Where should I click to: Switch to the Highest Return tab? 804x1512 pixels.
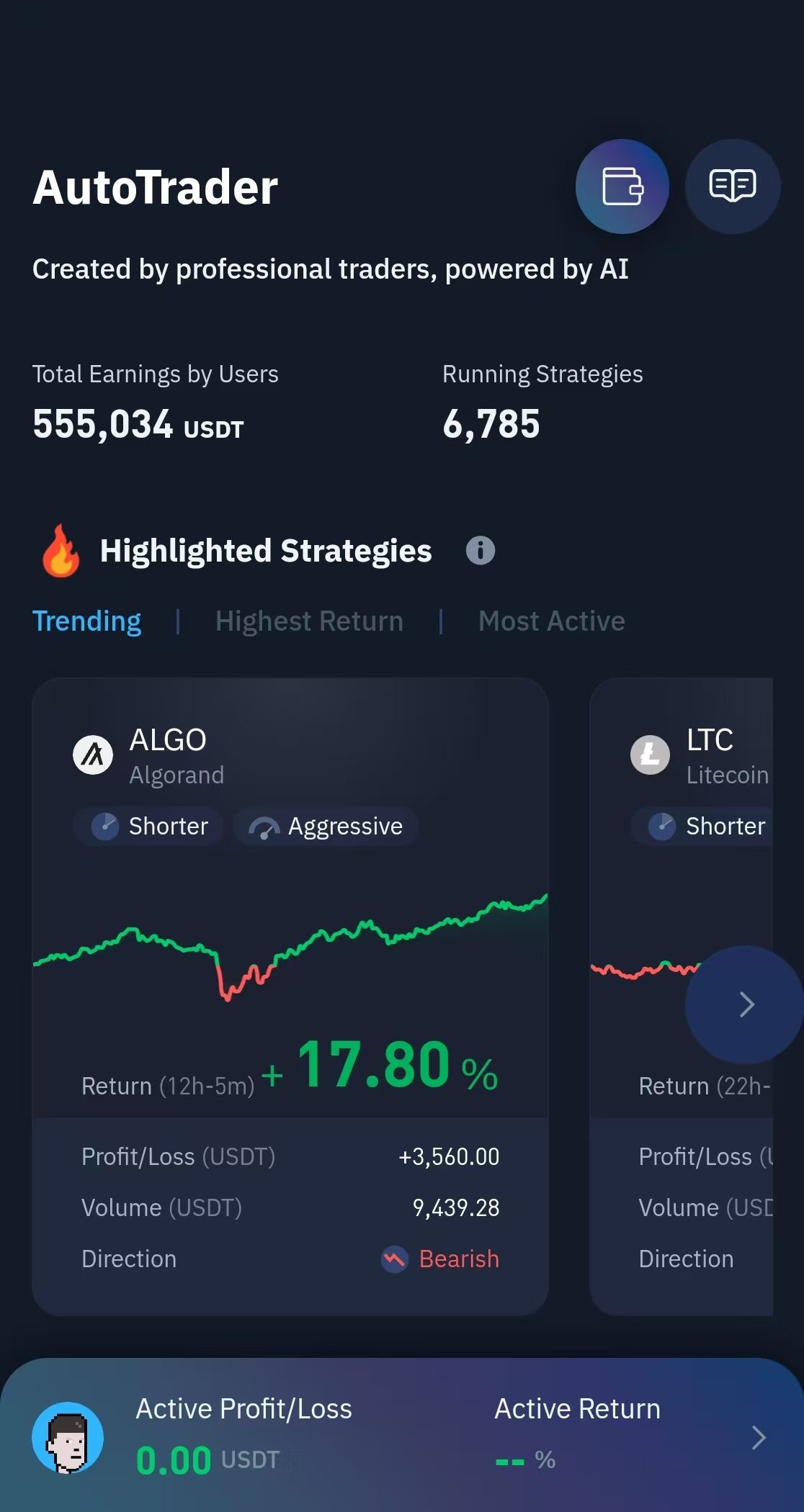(x=309, y=621)
